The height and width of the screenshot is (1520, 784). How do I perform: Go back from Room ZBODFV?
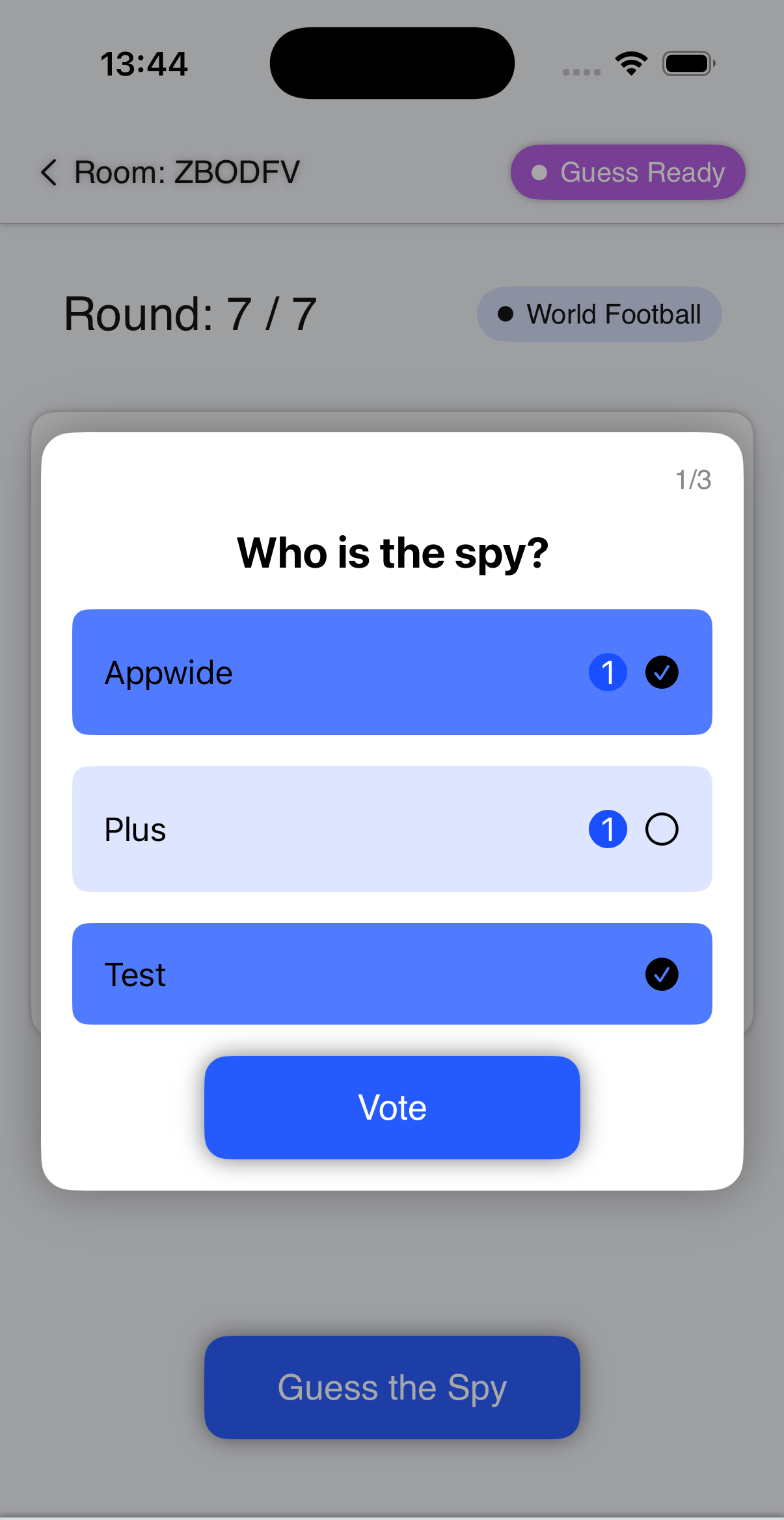pyautogui.click(x=49, y=173)
